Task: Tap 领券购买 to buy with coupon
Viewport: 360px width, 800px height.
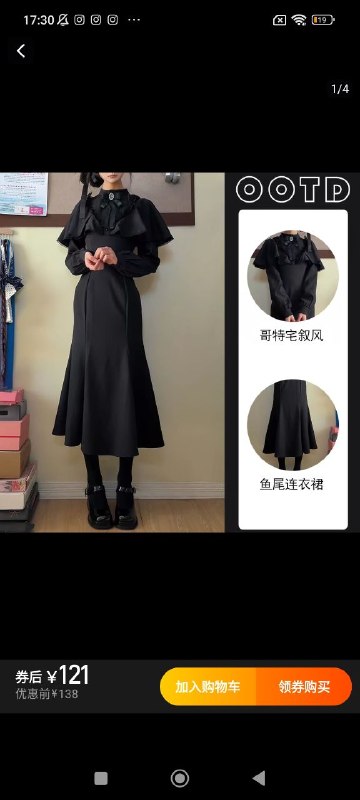Action: pyautogui.click(x=304, y=687)
